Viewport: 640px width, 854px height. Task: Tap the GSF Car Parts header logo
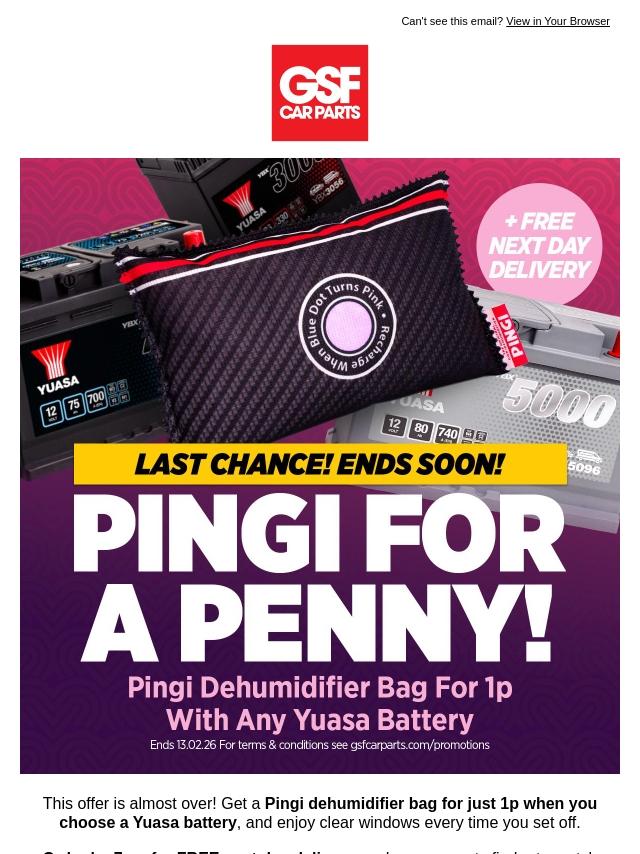(x=320, y=93)
